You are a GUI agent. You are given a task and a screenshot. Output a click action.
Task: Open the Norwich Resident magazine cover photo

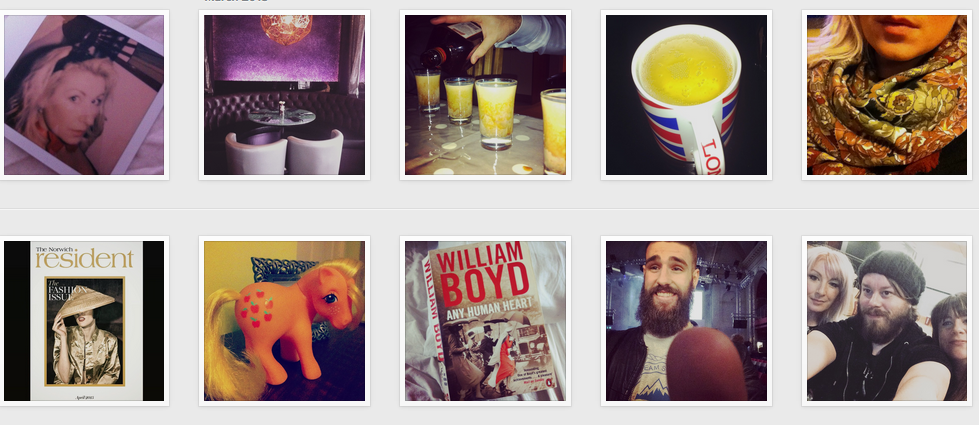(84, 321)
